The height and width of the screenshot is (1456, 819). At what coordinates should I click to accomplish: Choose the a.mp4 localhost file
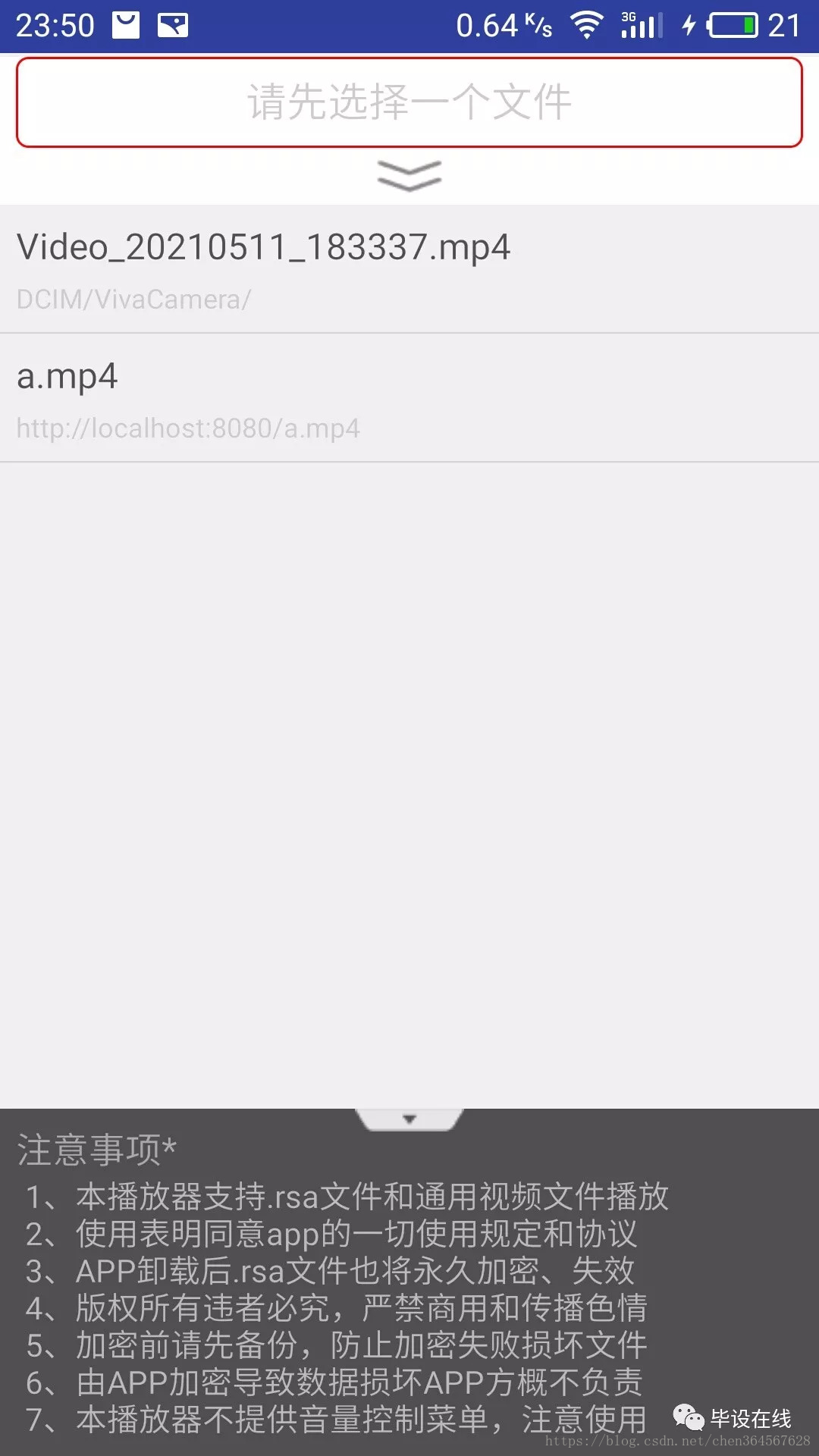pyautogui.click(x=409, y=398)
